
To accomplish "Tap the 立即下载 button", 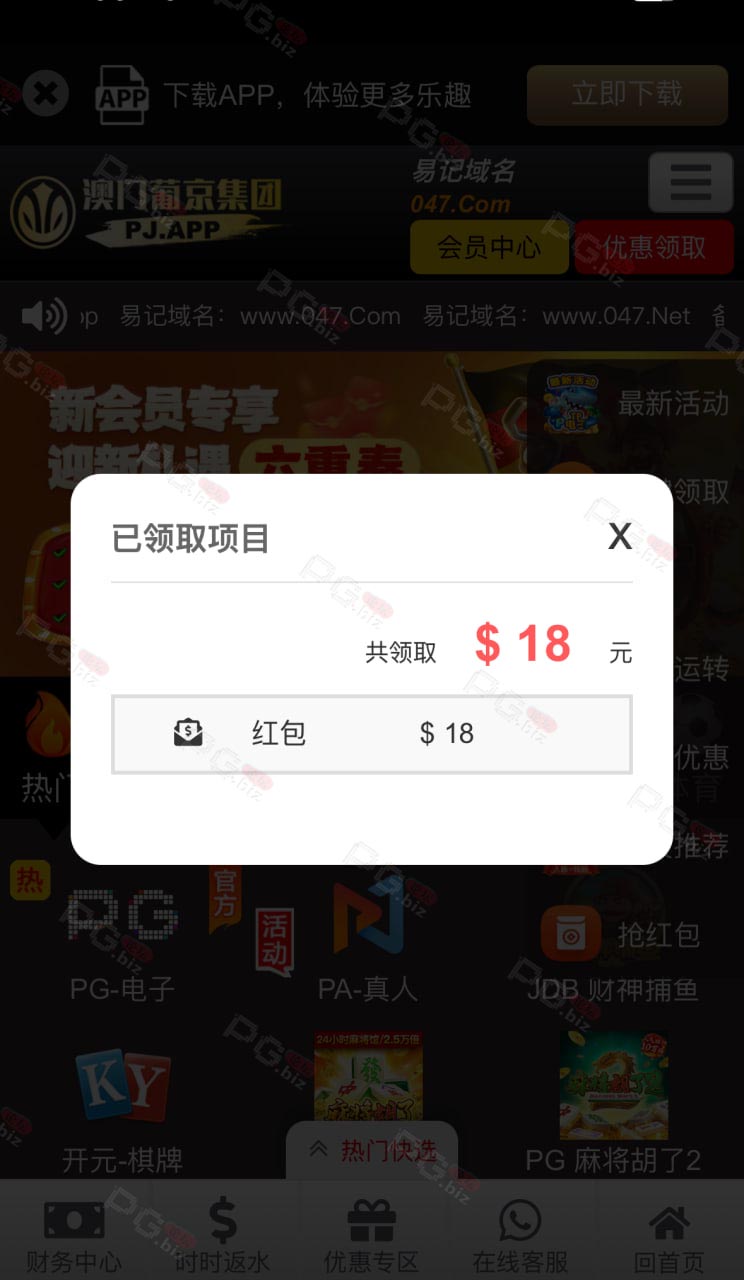I will 627,95.
